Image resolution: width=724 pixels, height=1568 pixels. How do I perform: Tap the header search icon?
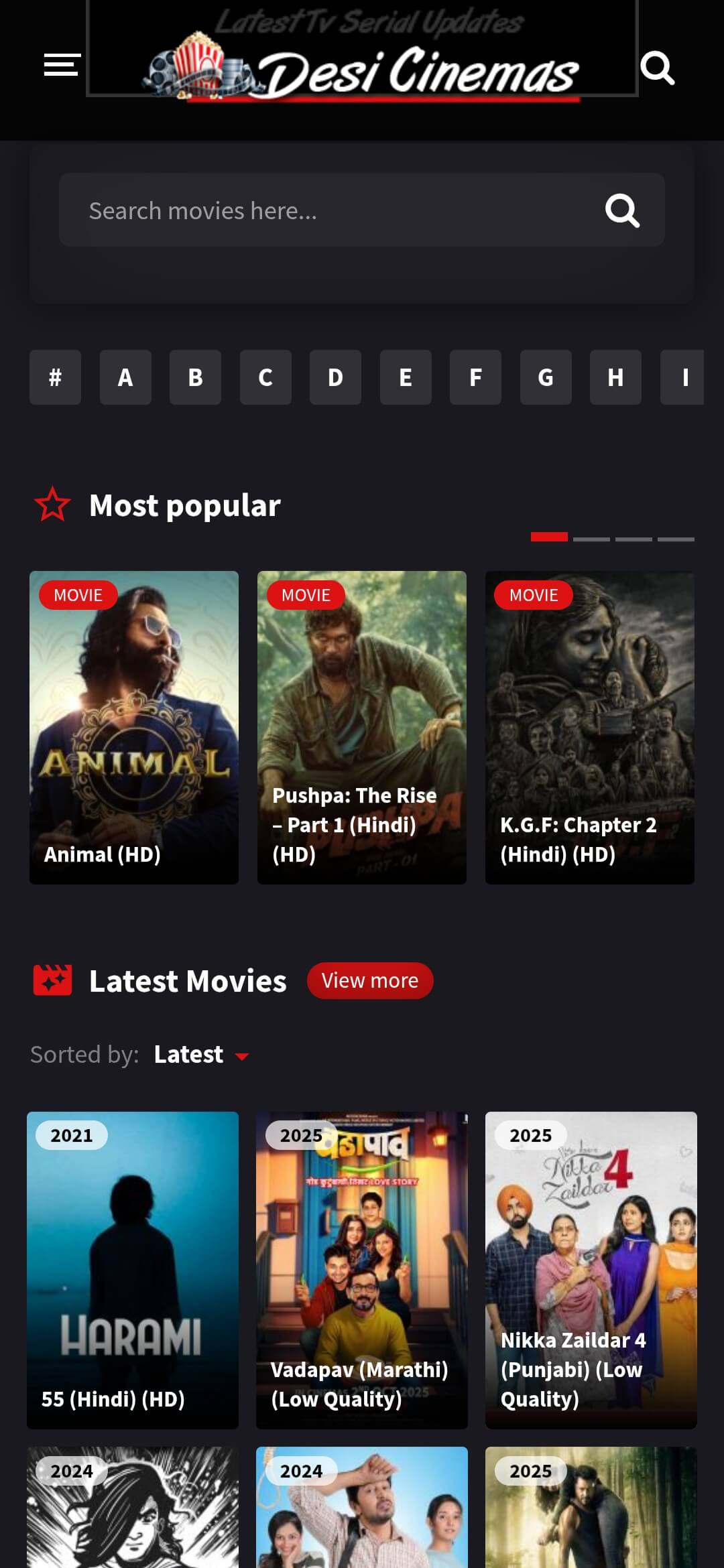(x=657, y=68)
